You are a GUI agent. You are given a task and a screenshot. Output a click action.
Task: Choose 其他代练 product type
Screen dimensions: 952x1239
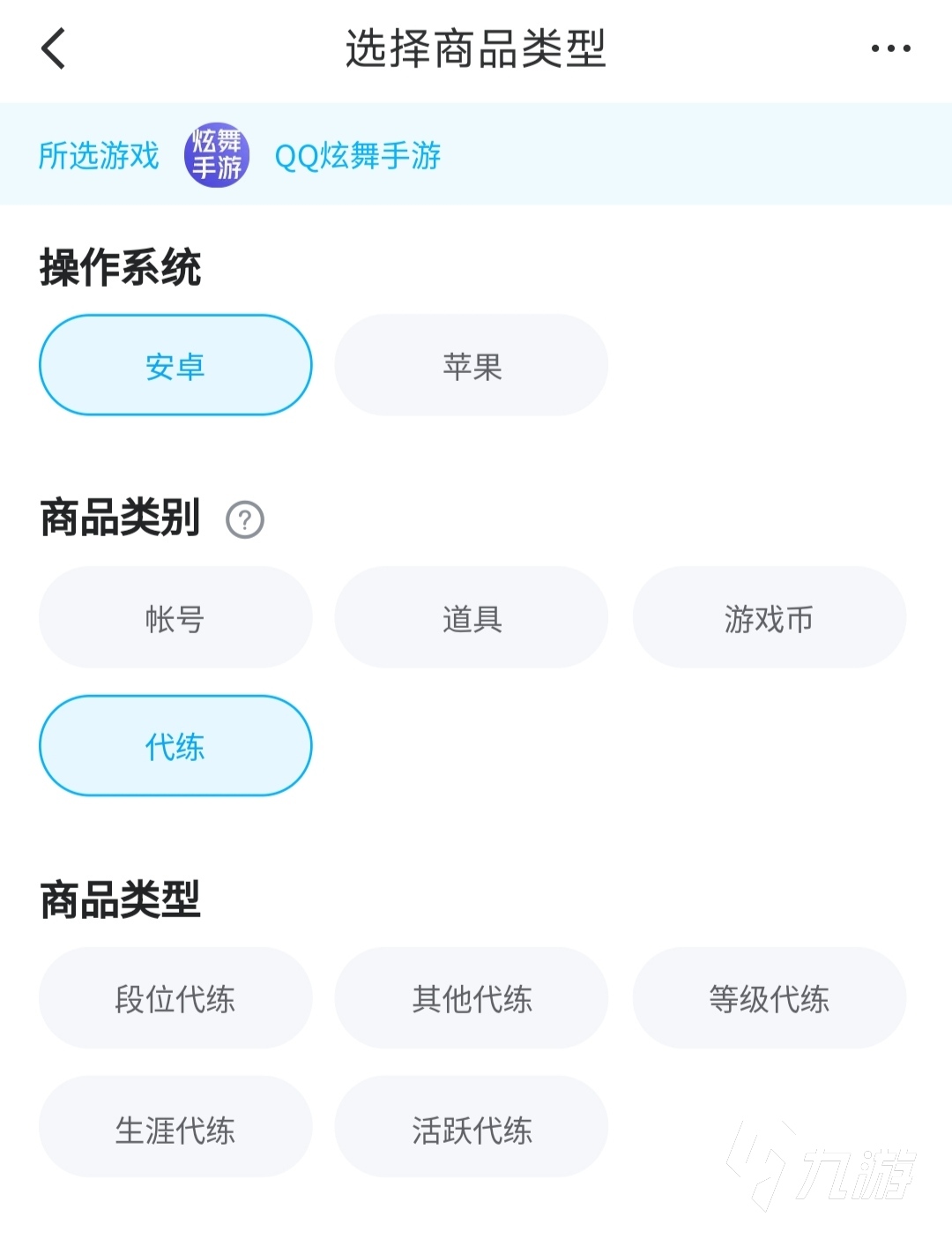472,998
